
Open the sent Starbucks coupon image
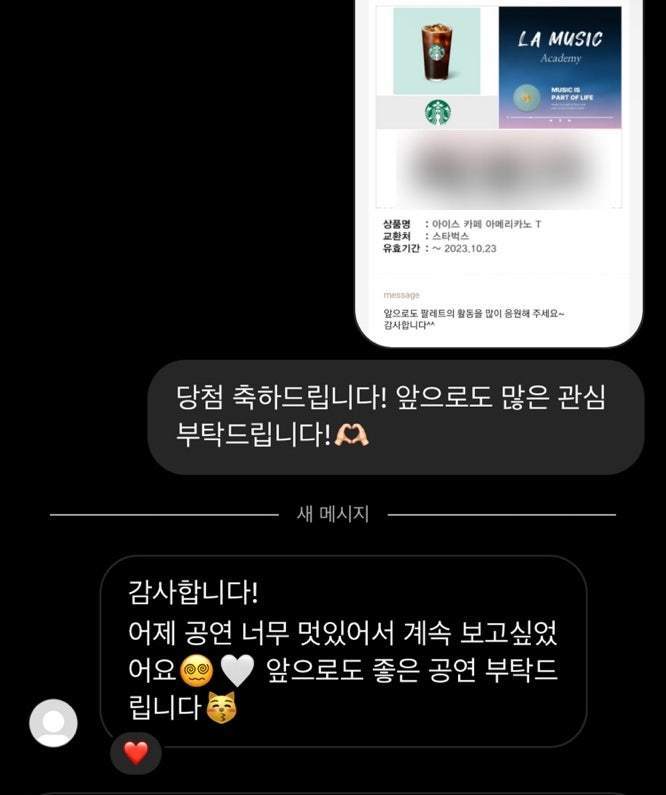(x=499, y=172)
